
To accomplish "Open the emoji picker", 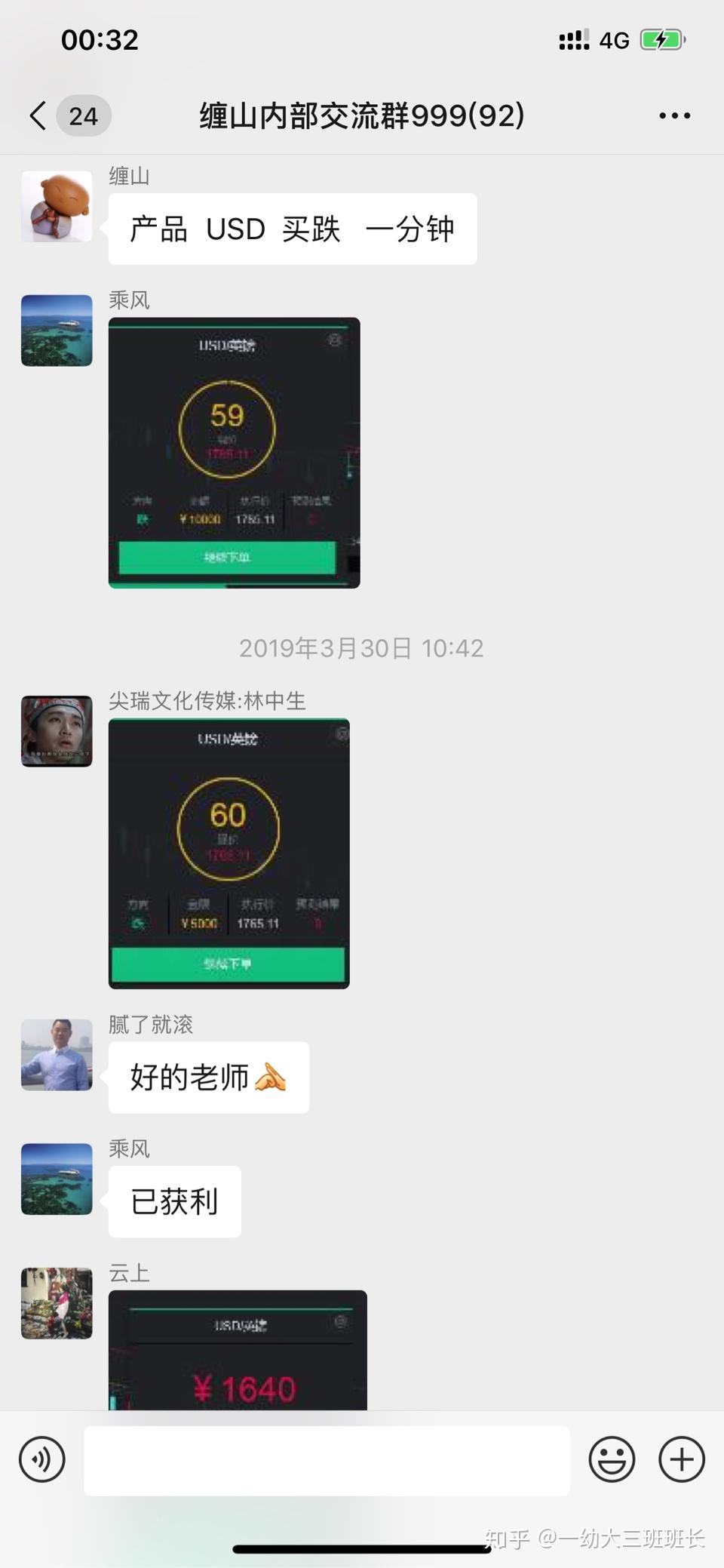I will coord(611,1459).
